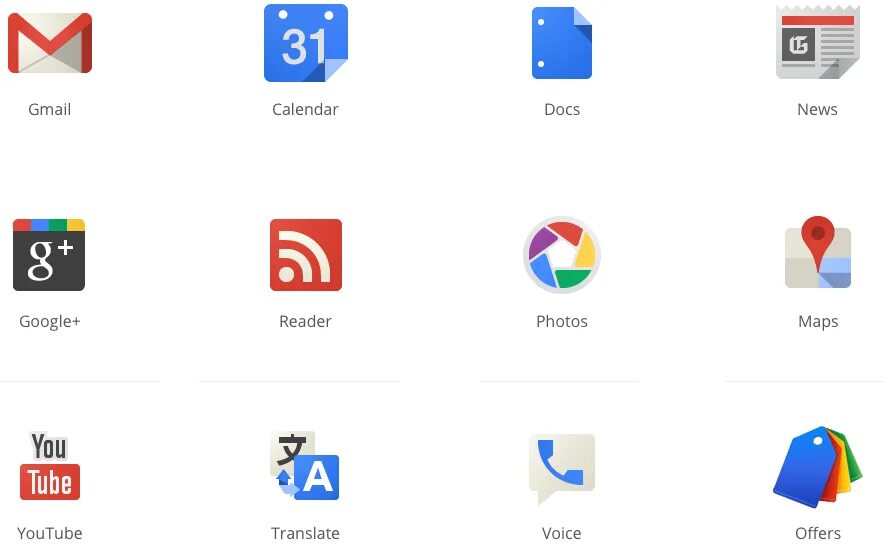Select the Translate app
884x554 pixels.
tap(305, 466)
